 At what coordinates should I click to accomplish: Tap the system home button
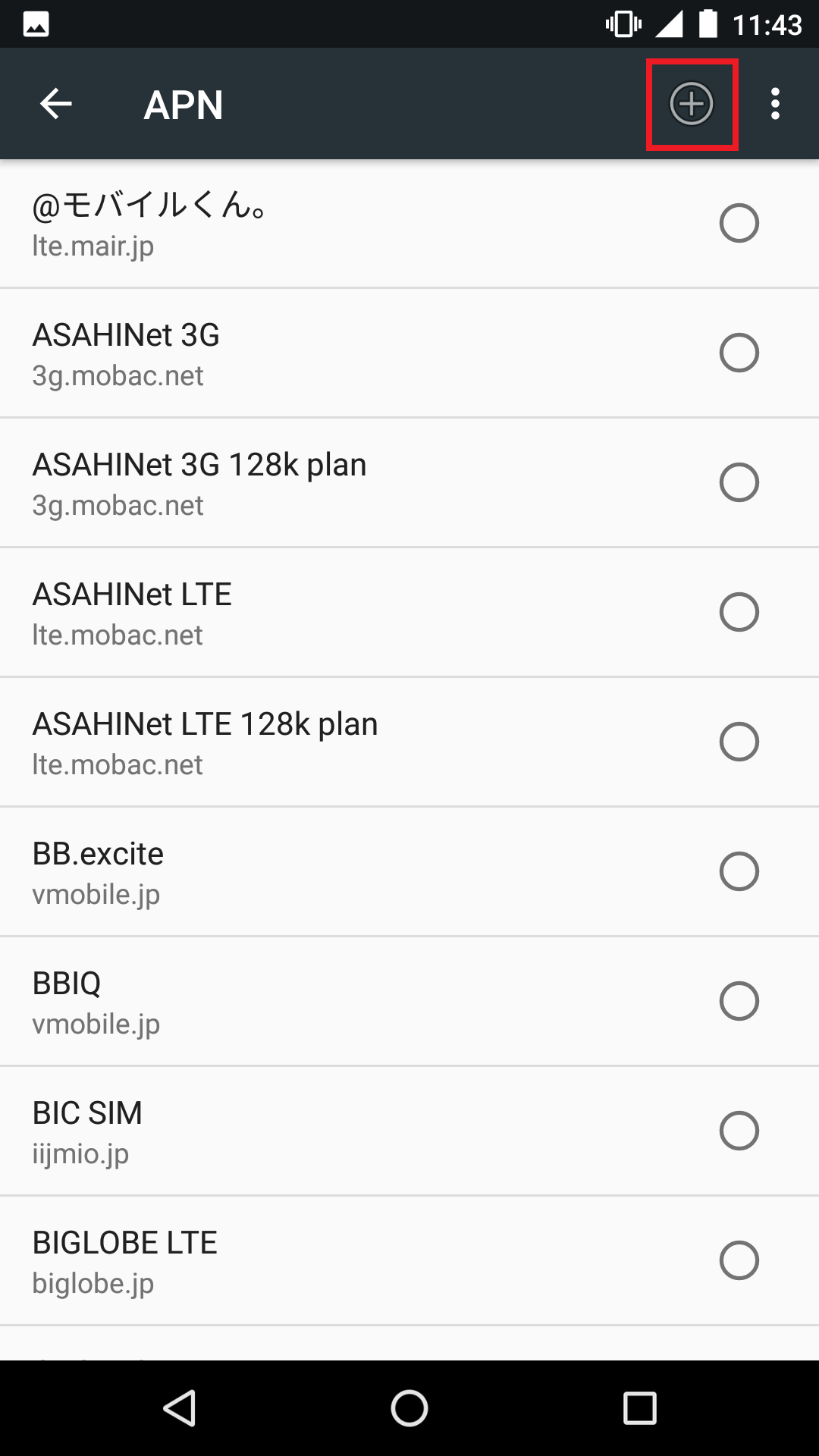click(x=409, y=1408)
